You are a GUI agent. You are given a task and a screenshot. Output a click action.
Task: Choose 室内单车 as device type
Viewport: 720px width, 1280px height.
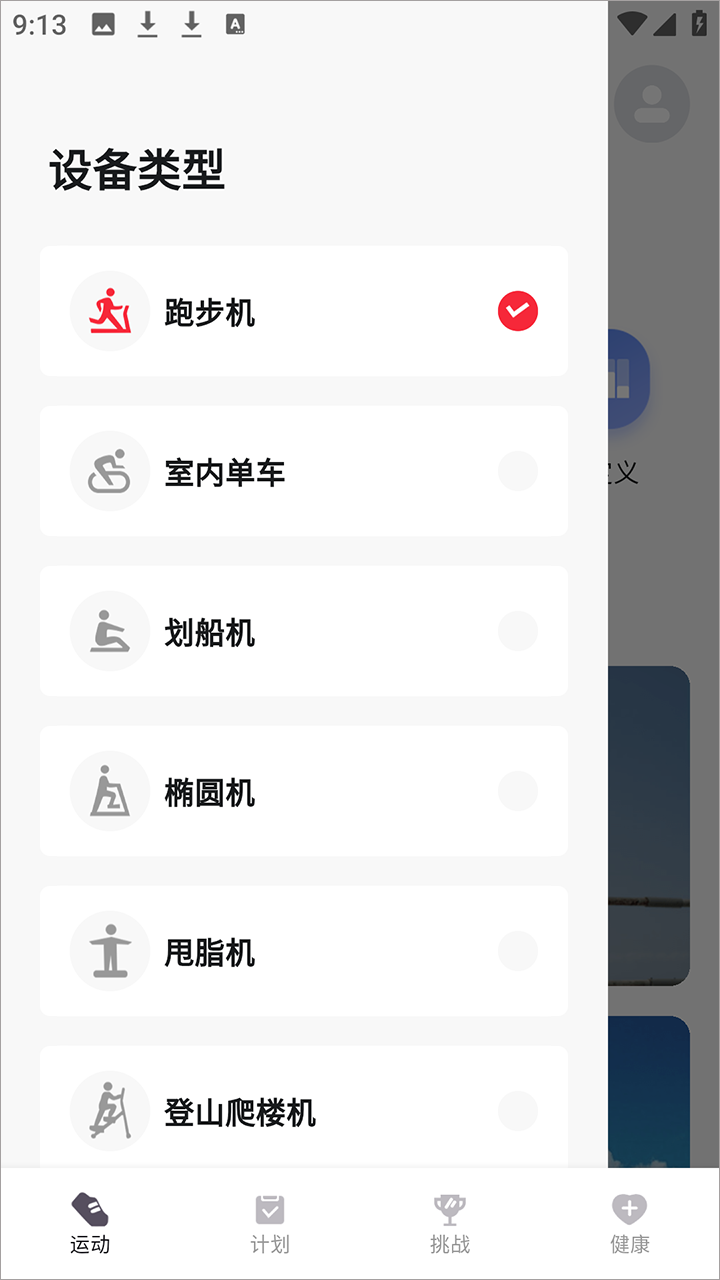[x=304, y=471]
